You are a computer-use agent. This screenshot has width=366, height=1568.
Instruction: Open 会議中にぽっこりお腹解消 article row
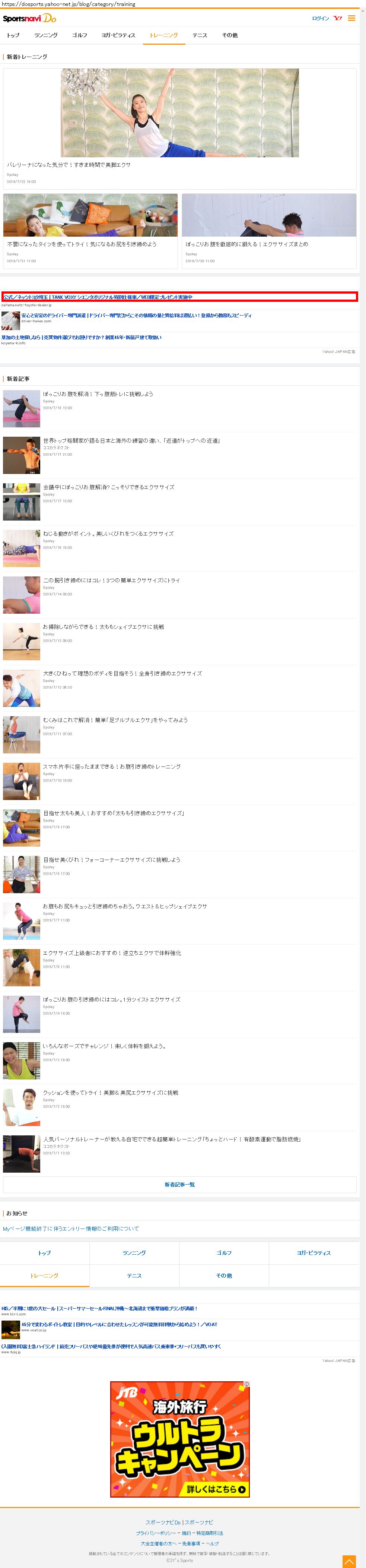(x=108, y=487)
